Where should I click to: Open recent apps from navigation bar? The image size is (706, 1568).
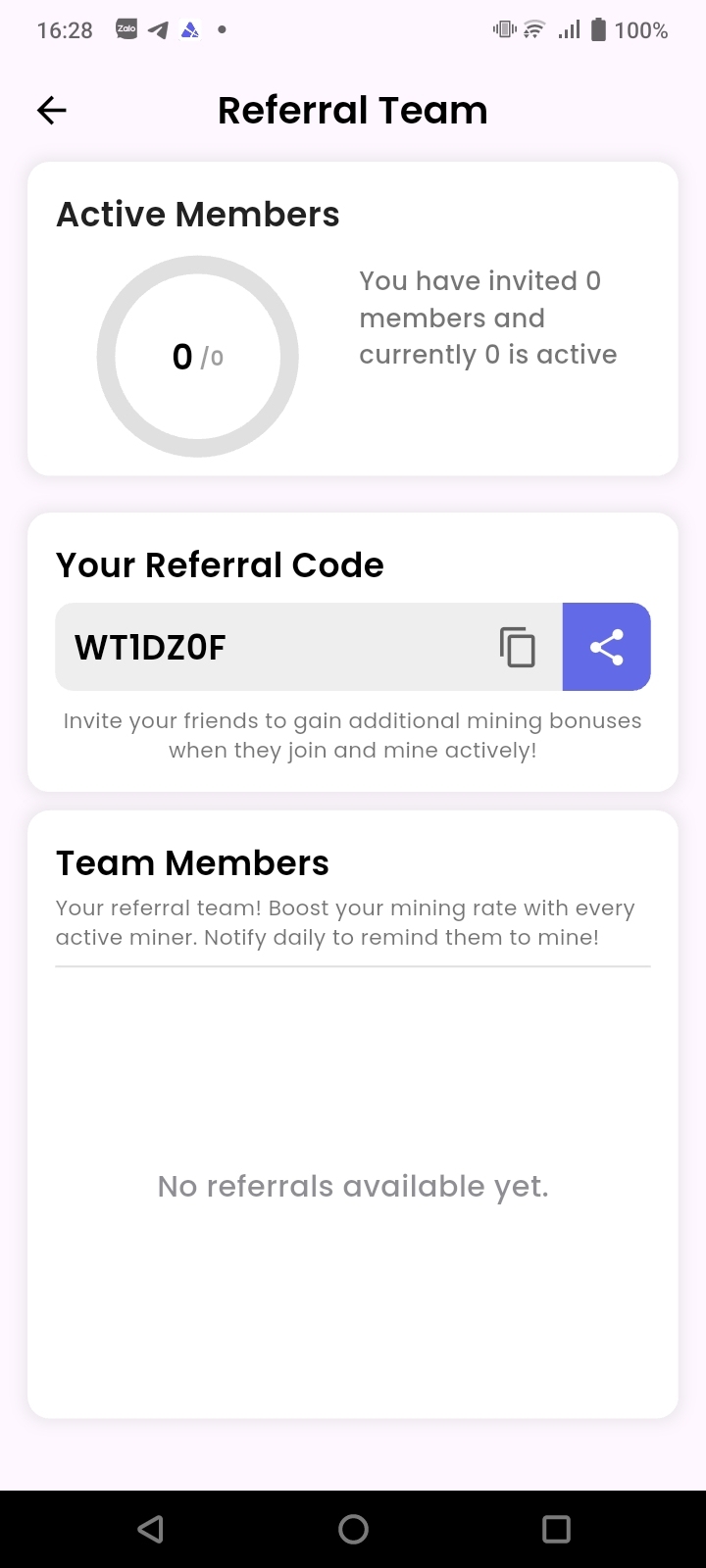point(556,1529)
